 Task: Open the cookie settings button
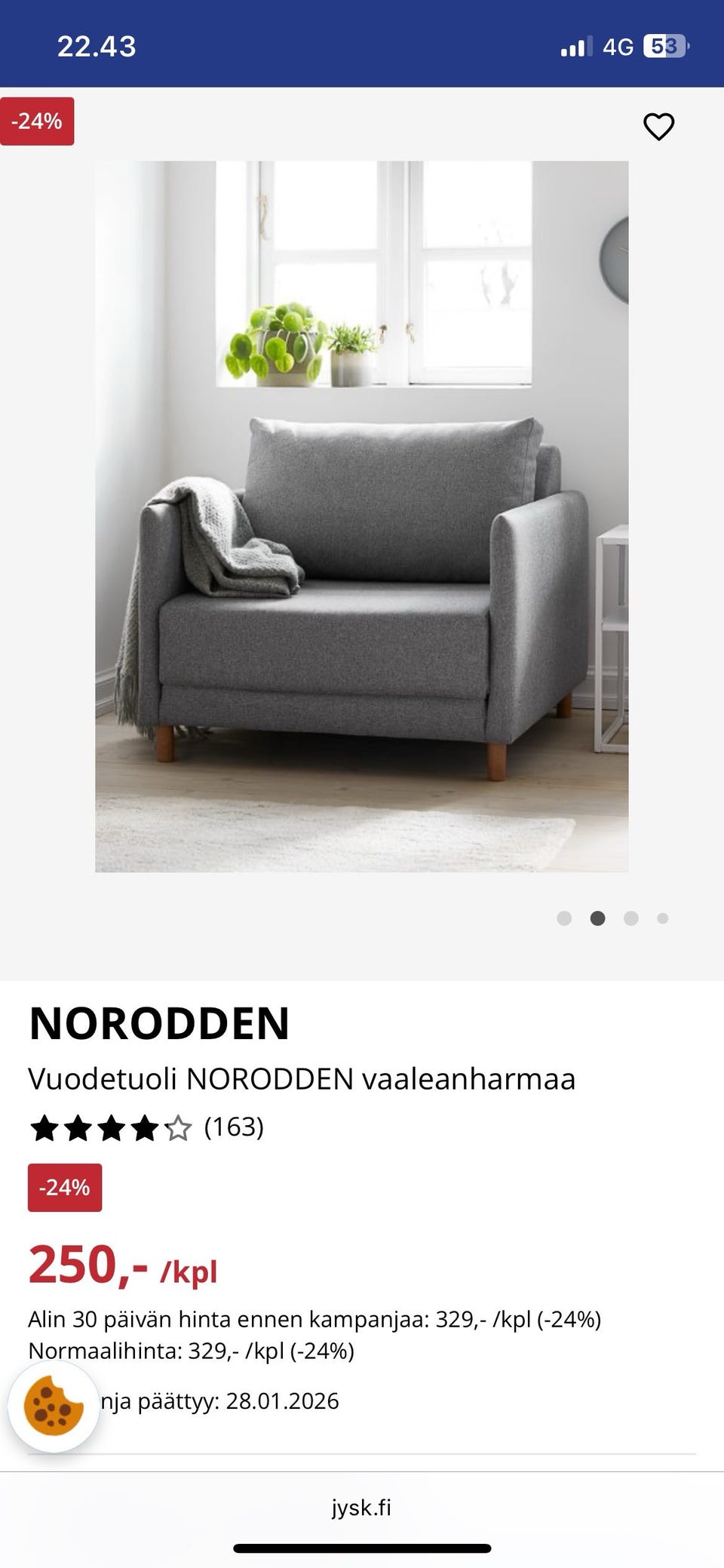pos(54,1406)
